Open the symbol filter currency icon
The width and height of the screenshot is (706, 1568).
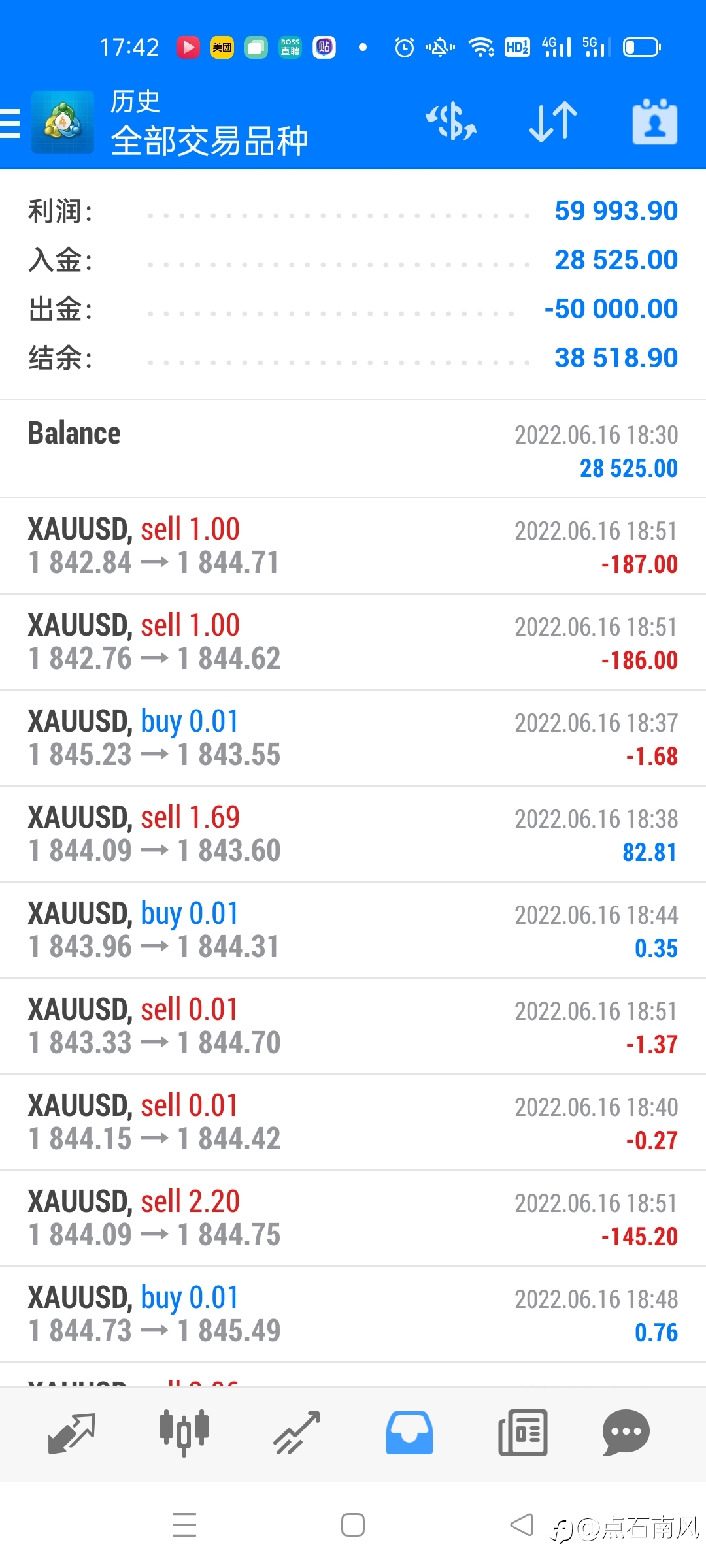pos(451,122)
